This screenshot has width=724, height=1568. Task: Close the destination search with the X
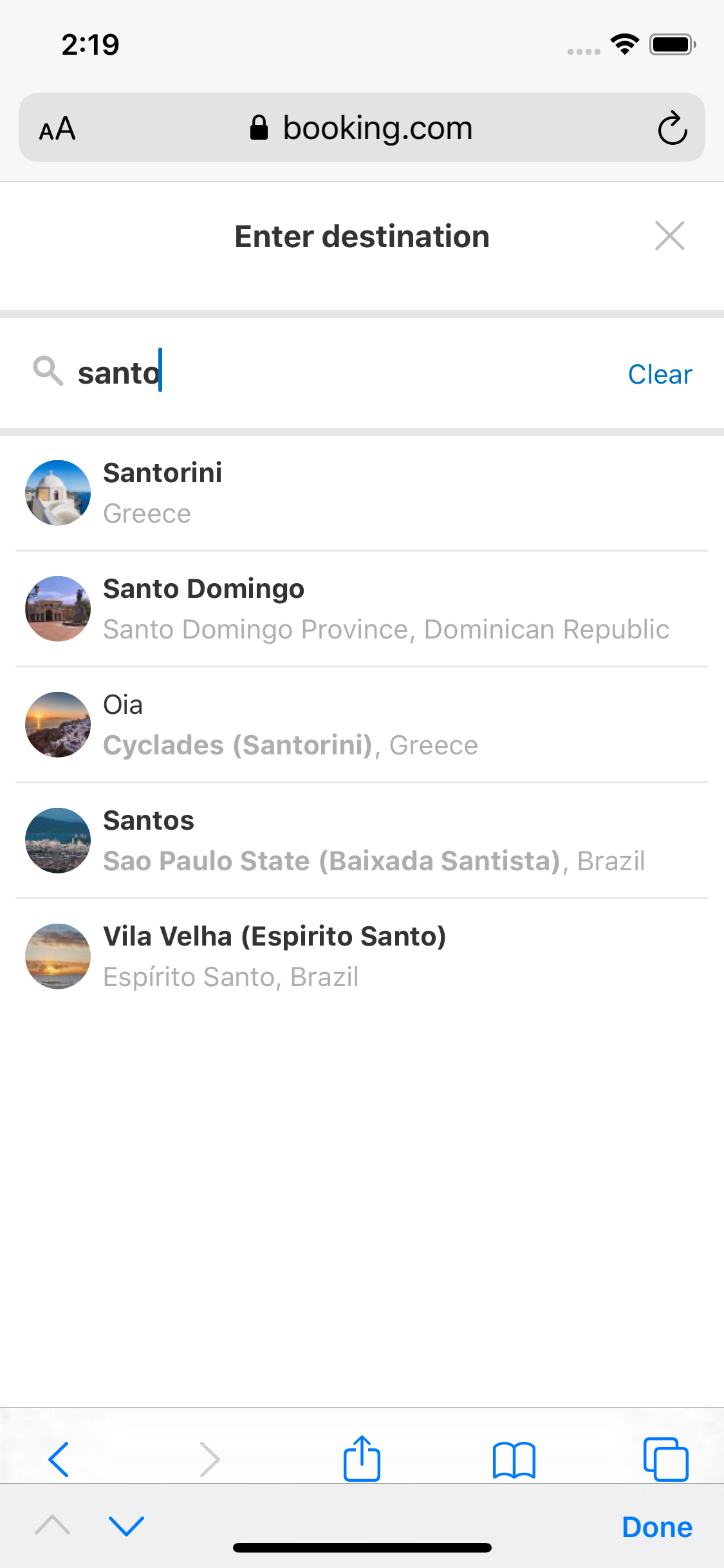(x=671, y=236)
